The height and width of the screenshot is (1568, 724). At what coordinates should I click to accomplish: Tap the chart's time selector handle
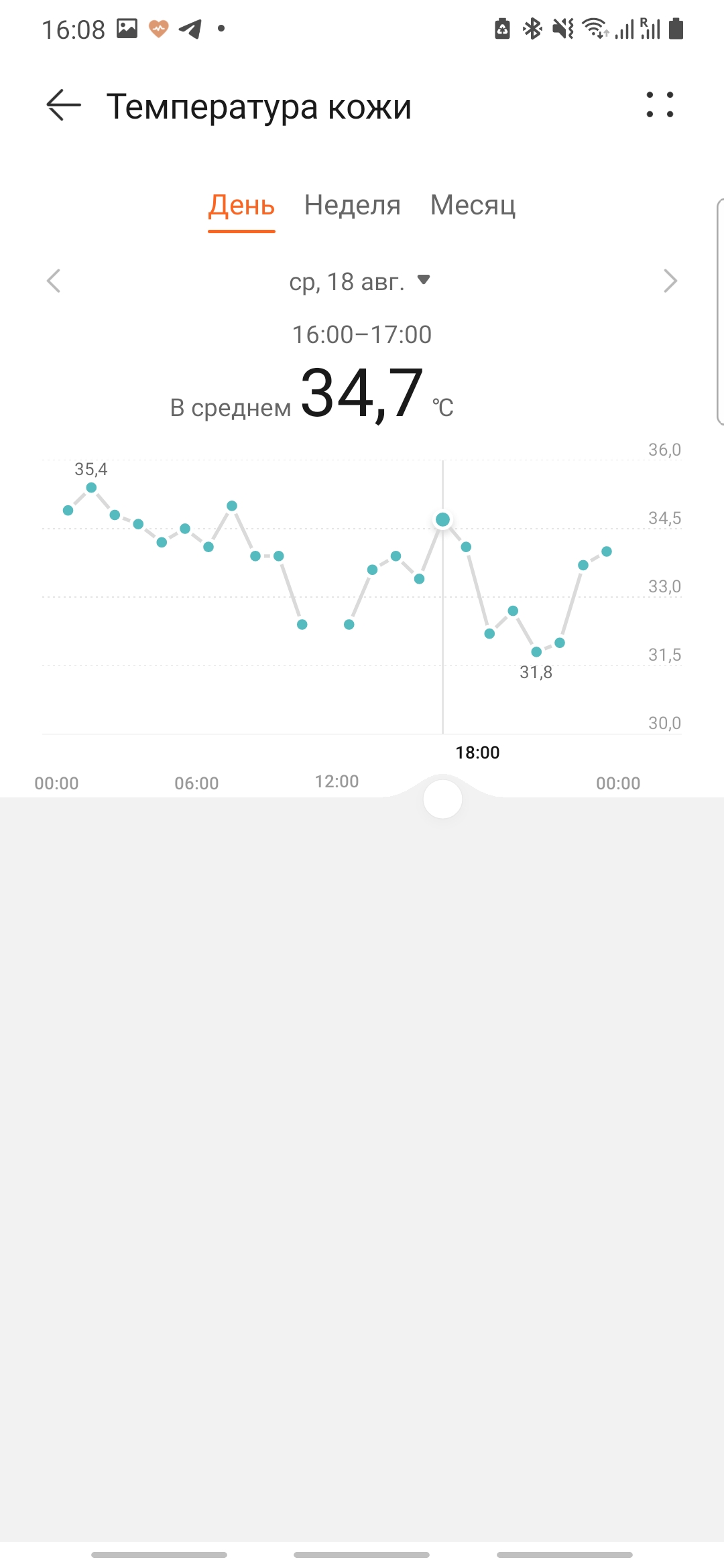click(x=442, y=799)
